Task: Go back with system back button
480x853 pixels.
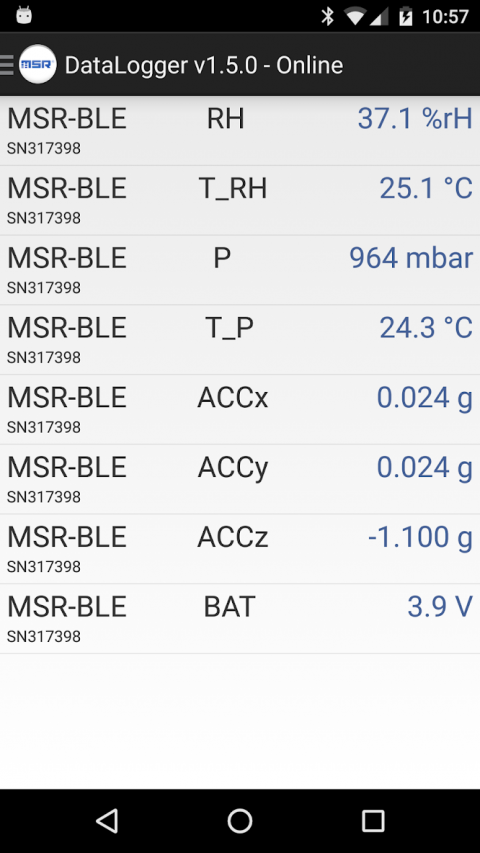Action: point(107,820)
